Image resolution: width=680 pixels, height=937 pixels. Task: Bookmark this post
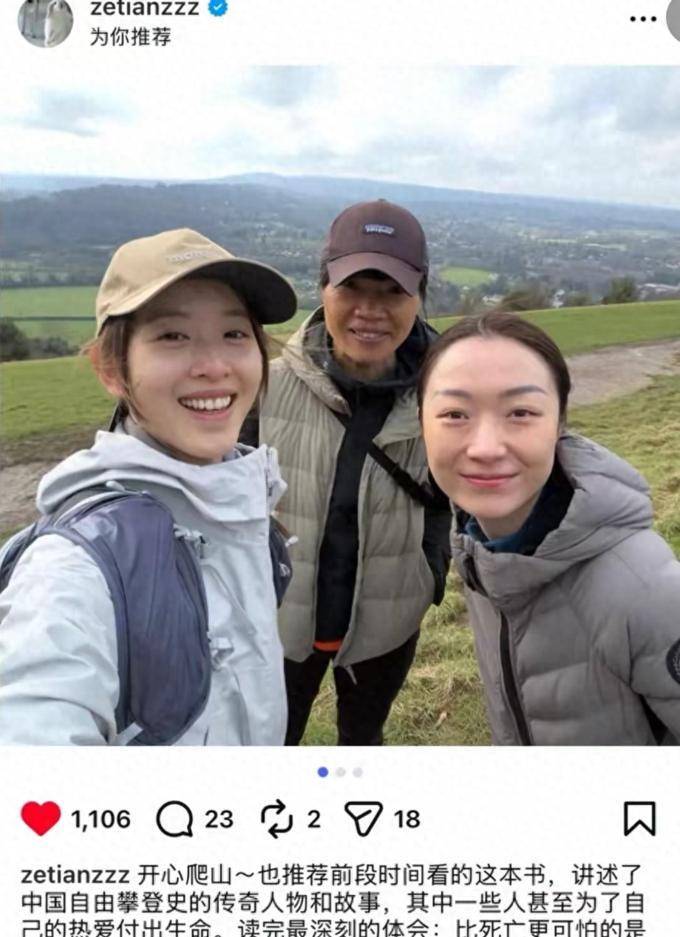pyautogui.click(x=639, y=819)
